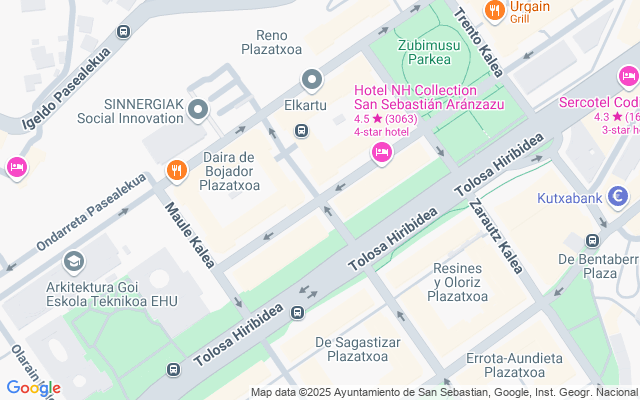Open SINNERGIAK Social Innovation marker

coord(198,109)
